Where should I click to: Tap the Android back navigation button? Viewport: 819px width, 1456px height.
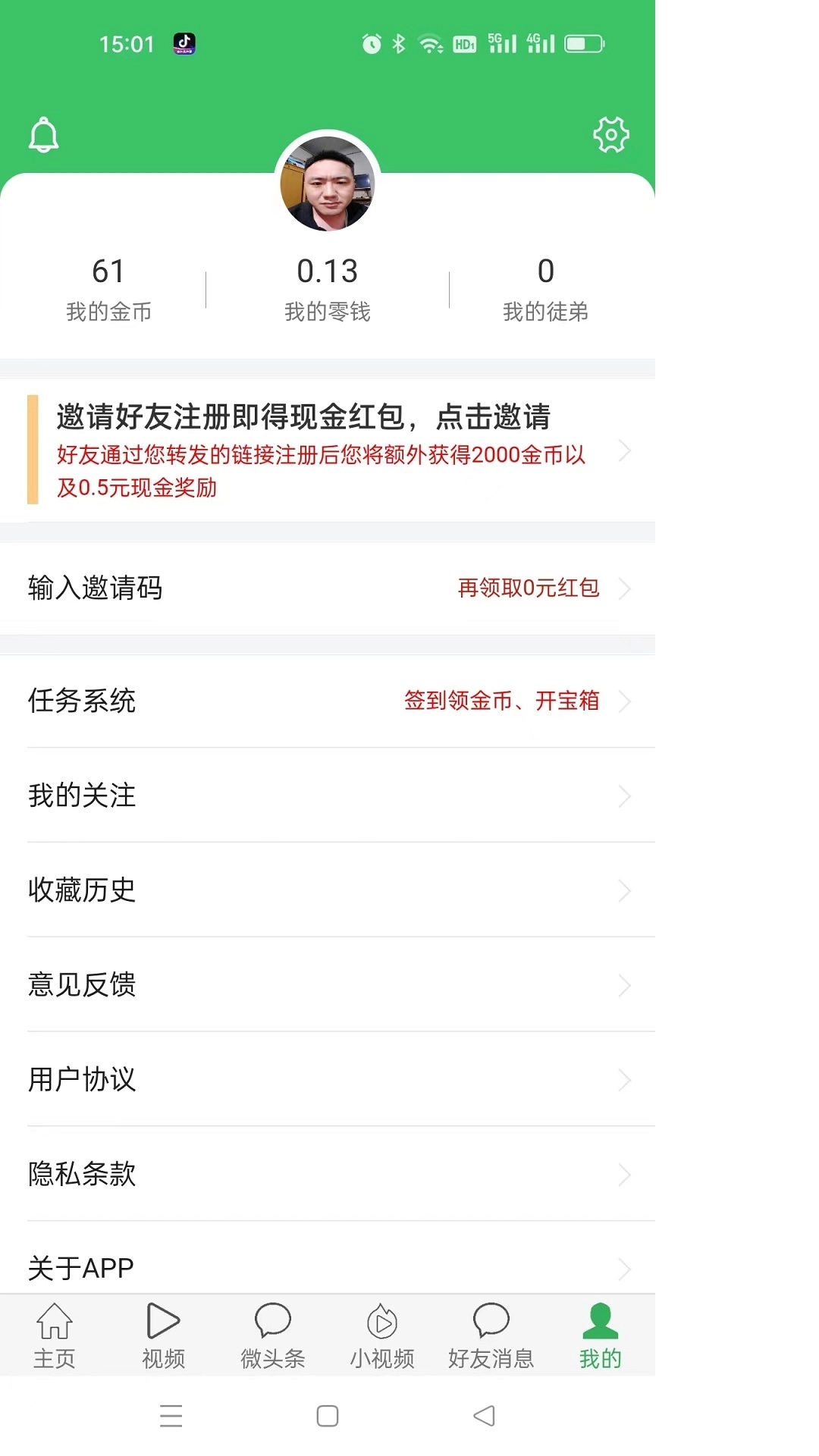click(482, 1415)
